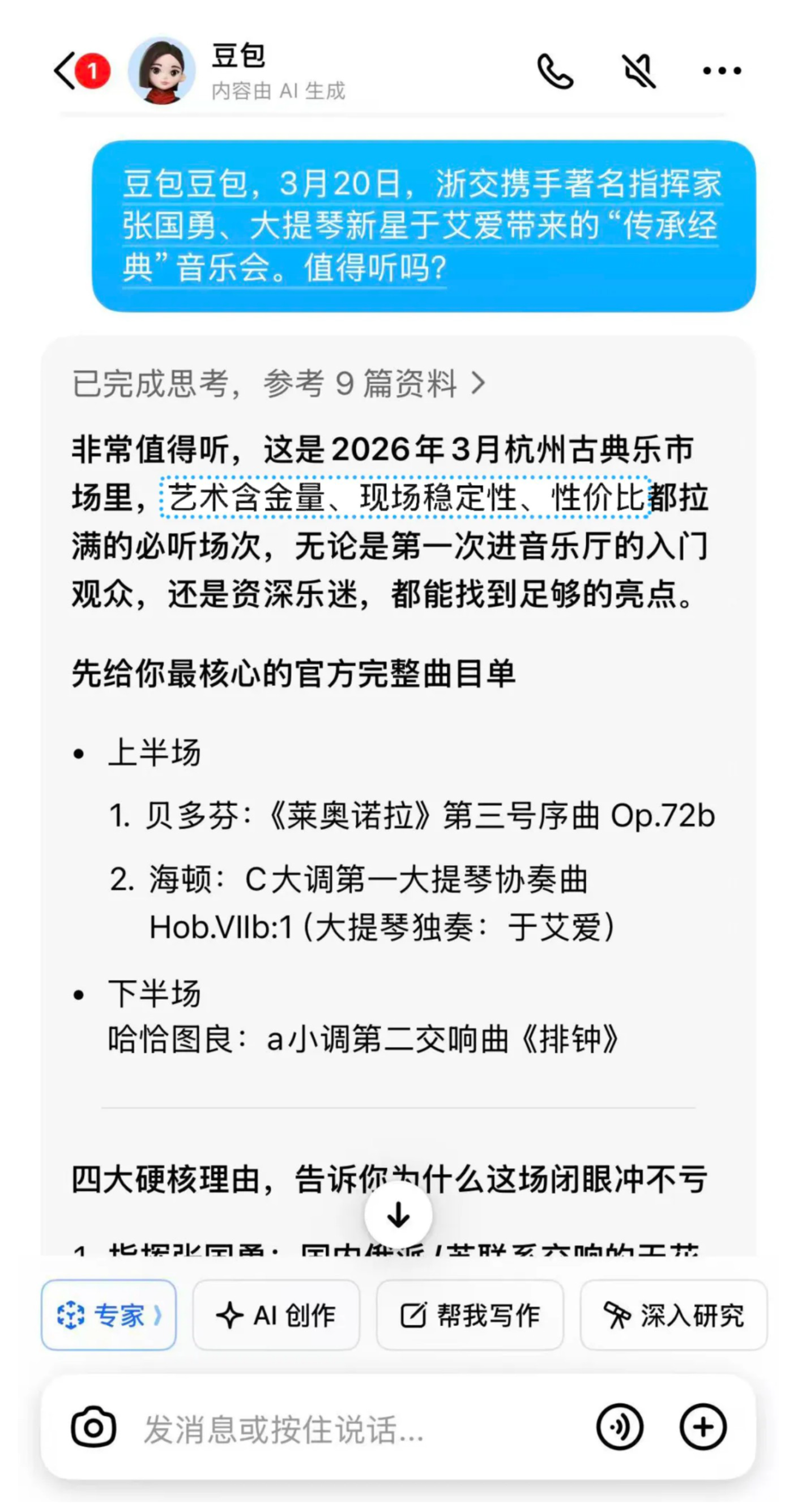The image size is (789, 1512).
Task: Tap highlighted phrase 艺术含金量、现场稳定性、性价比
Action: [405, 498]
